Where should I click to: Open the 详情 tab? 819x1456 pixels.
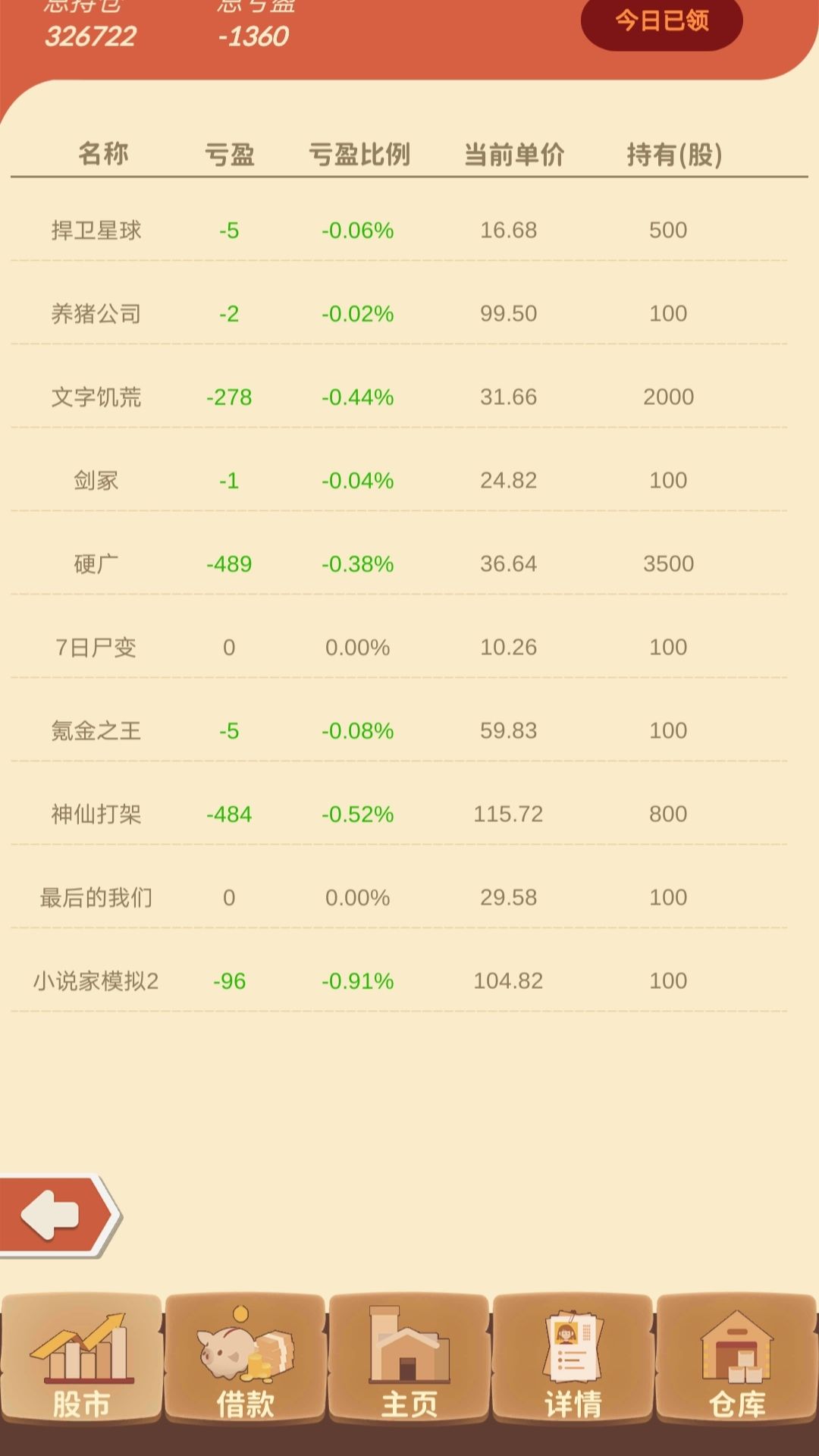[x=573, y=1359]
